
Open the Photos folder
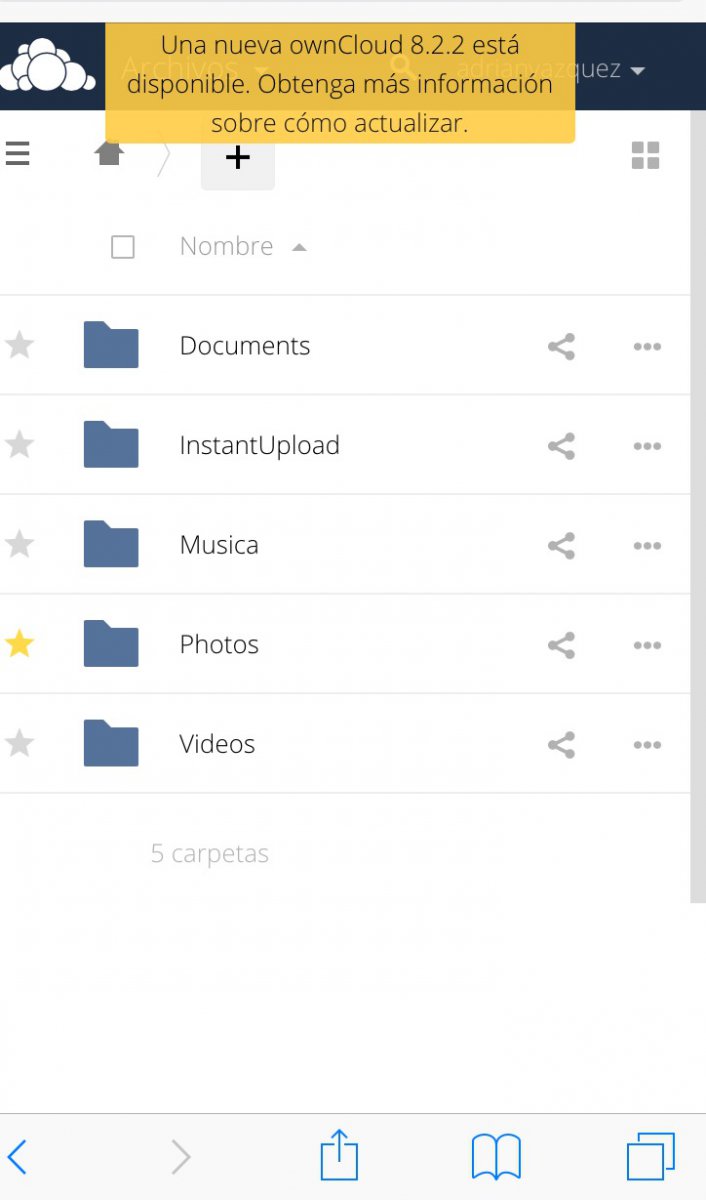coord(219,645)
